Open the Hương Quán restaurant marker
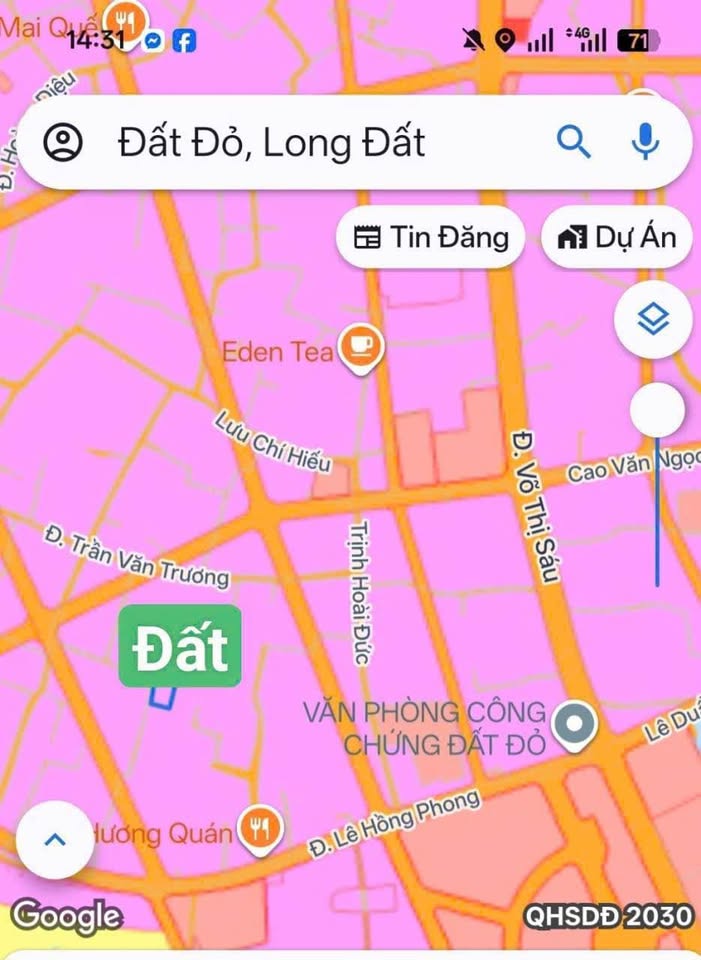The image size is (701, 960). coord(260,828)
